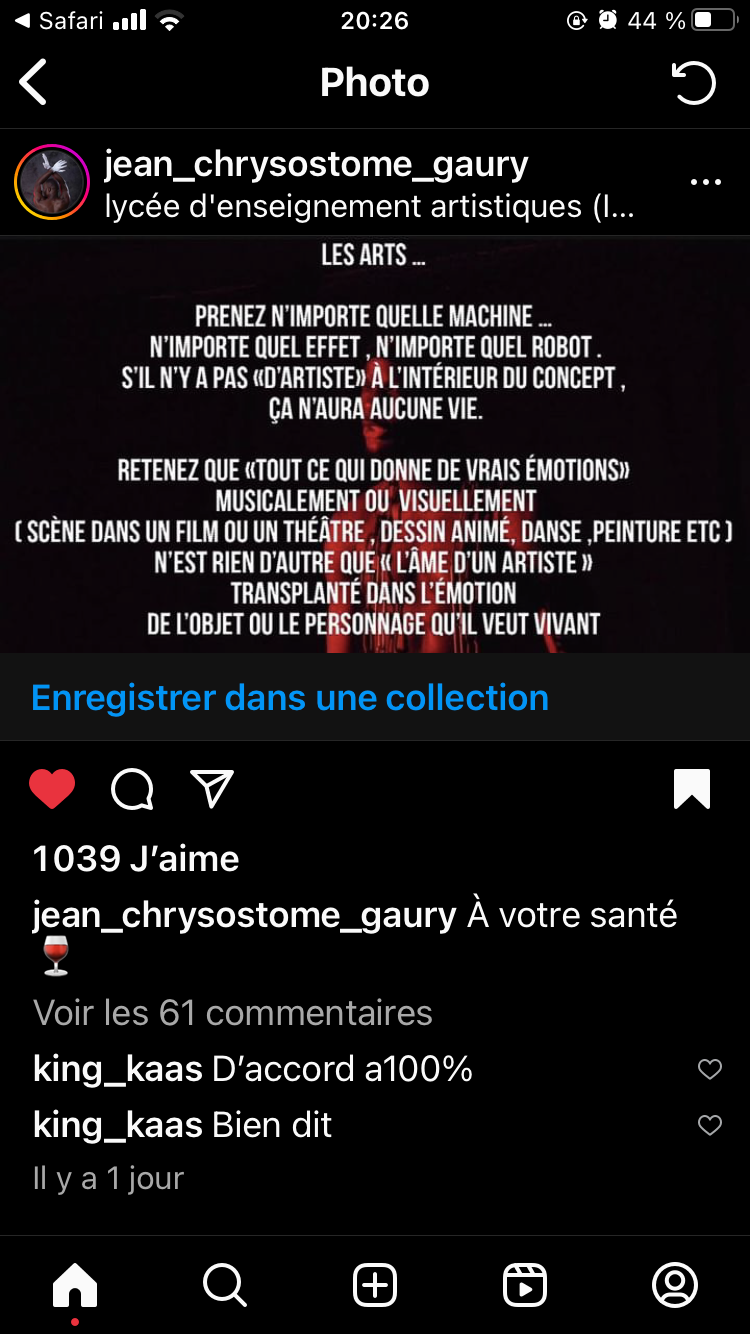Open Voir les 61 commentaires

point(232,1012)
